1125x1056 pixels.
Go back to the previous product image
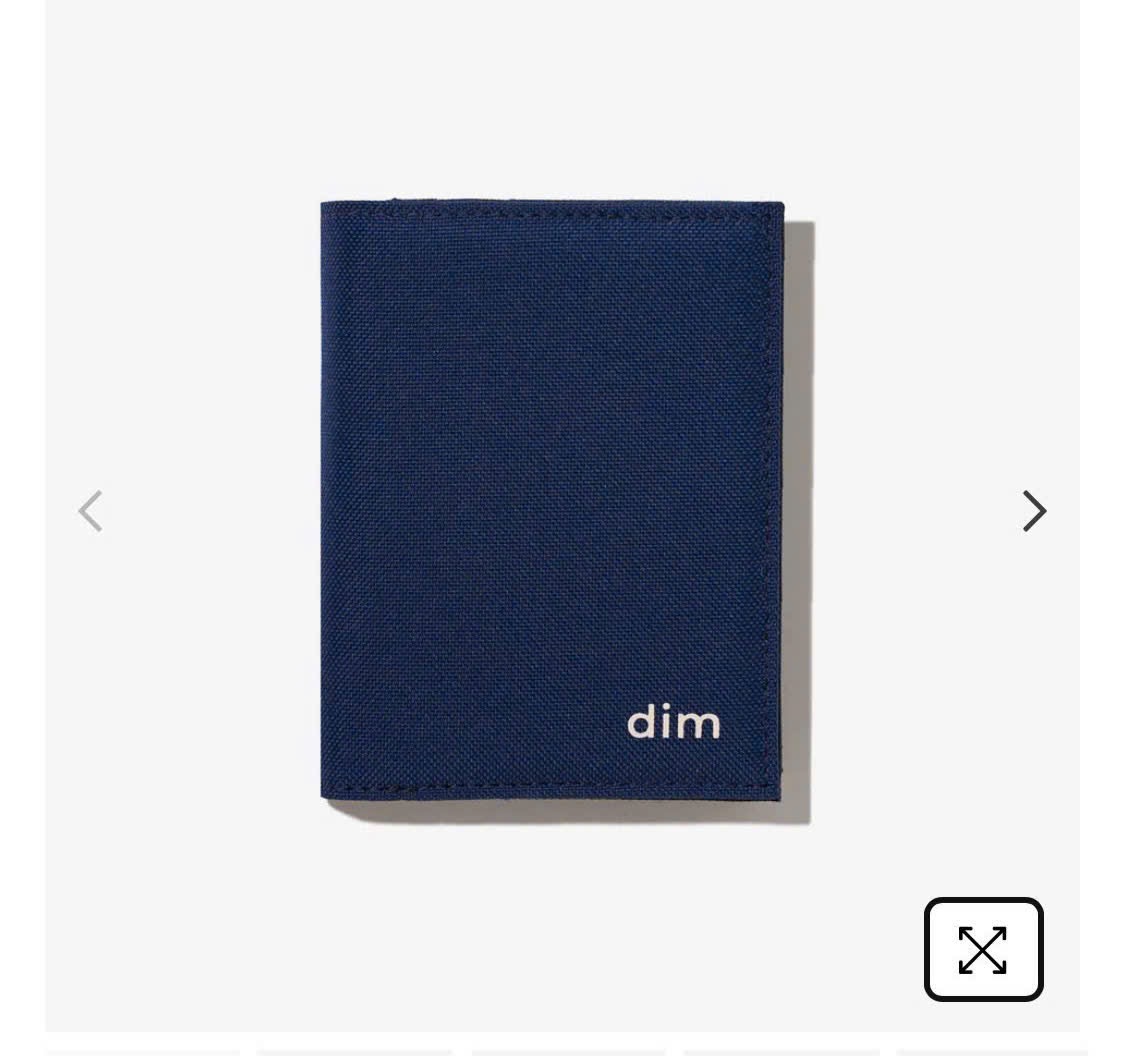[91, 511]
